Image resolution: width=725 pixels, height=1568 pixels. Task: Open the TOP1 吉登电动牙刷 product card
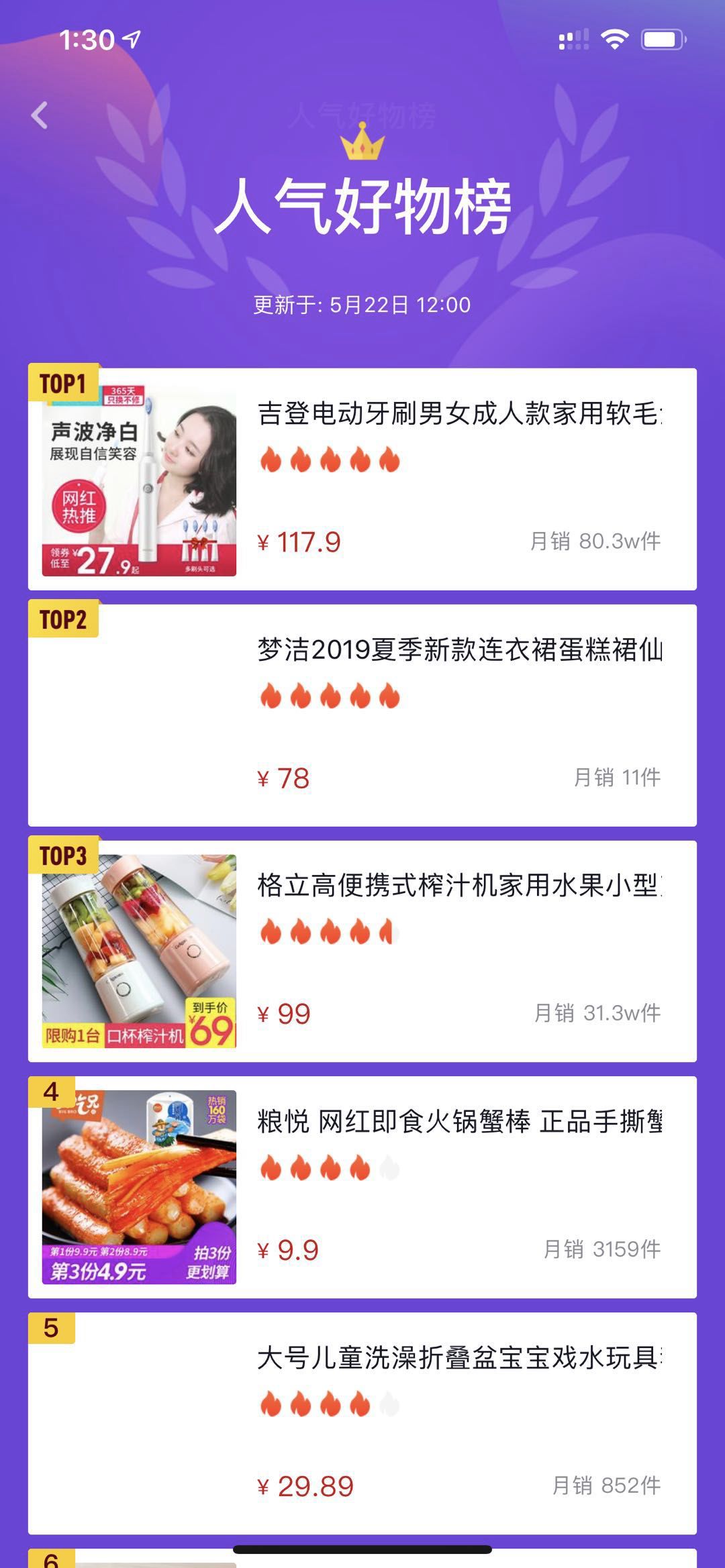pos(362,479)
